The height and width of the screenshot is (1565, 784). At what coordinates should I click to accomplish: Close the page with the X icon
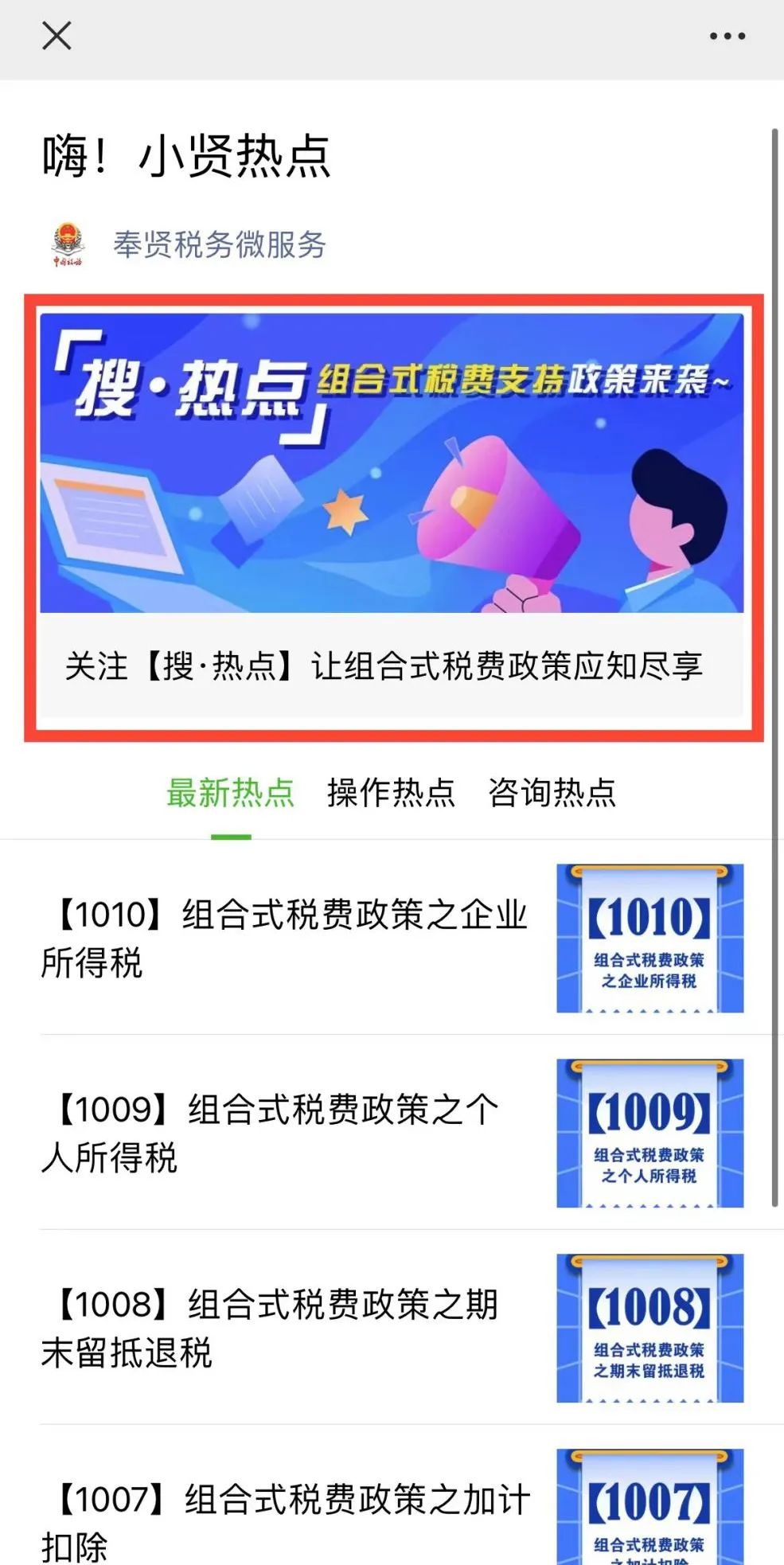coord(57,36)
